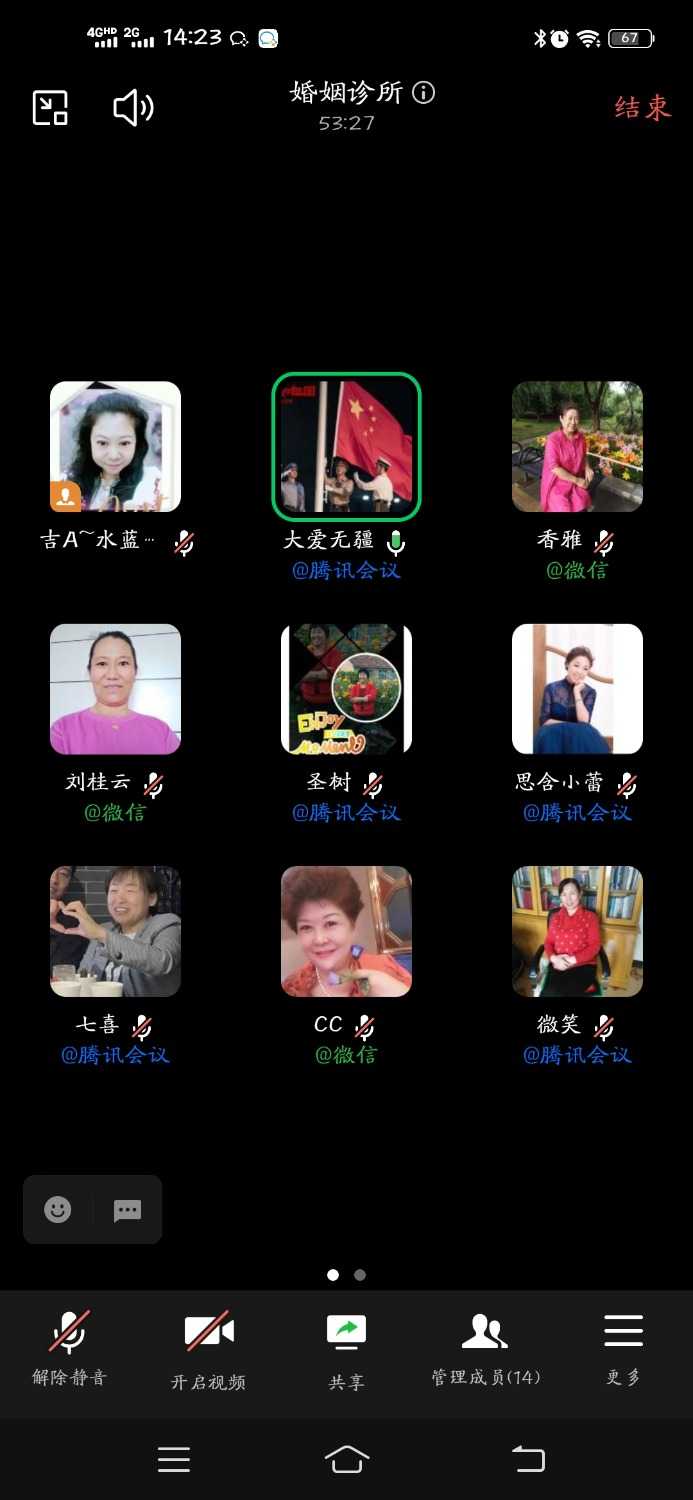Open the emoji reactions button
The width and height of the screenshot is (693, 1500).
pos(58,1210)
